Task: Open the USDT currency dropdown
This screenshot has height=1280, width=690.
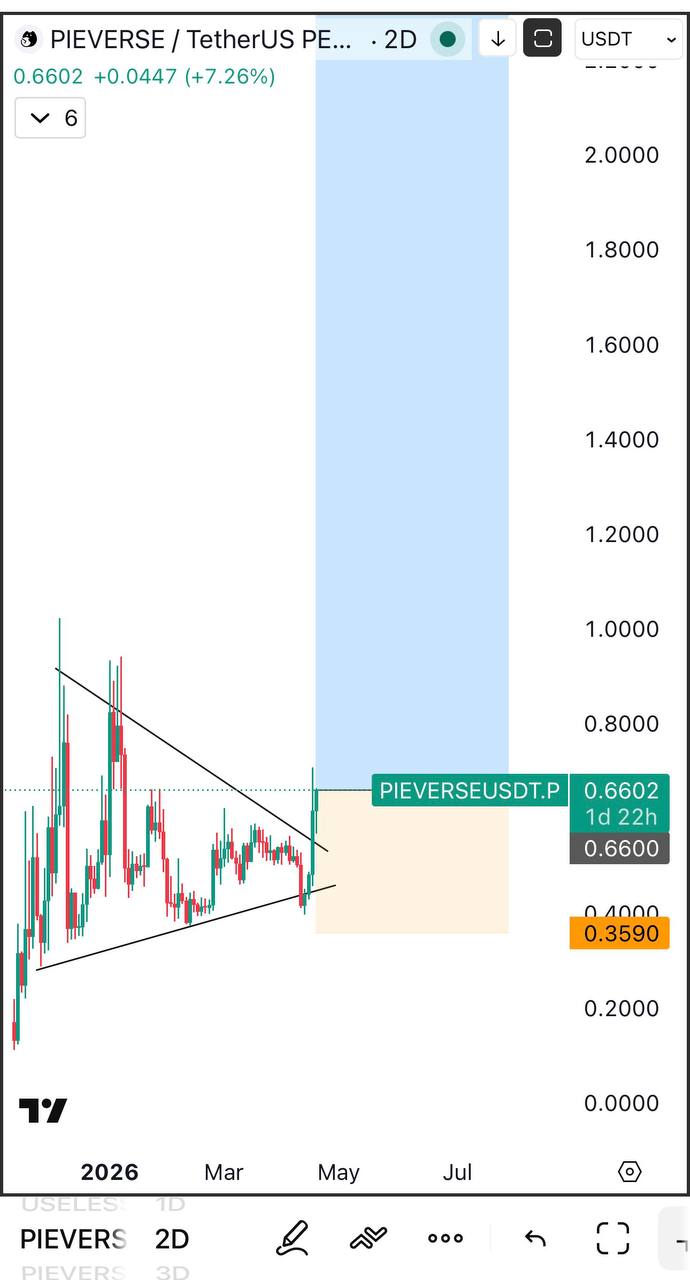Action: point(629,40)
